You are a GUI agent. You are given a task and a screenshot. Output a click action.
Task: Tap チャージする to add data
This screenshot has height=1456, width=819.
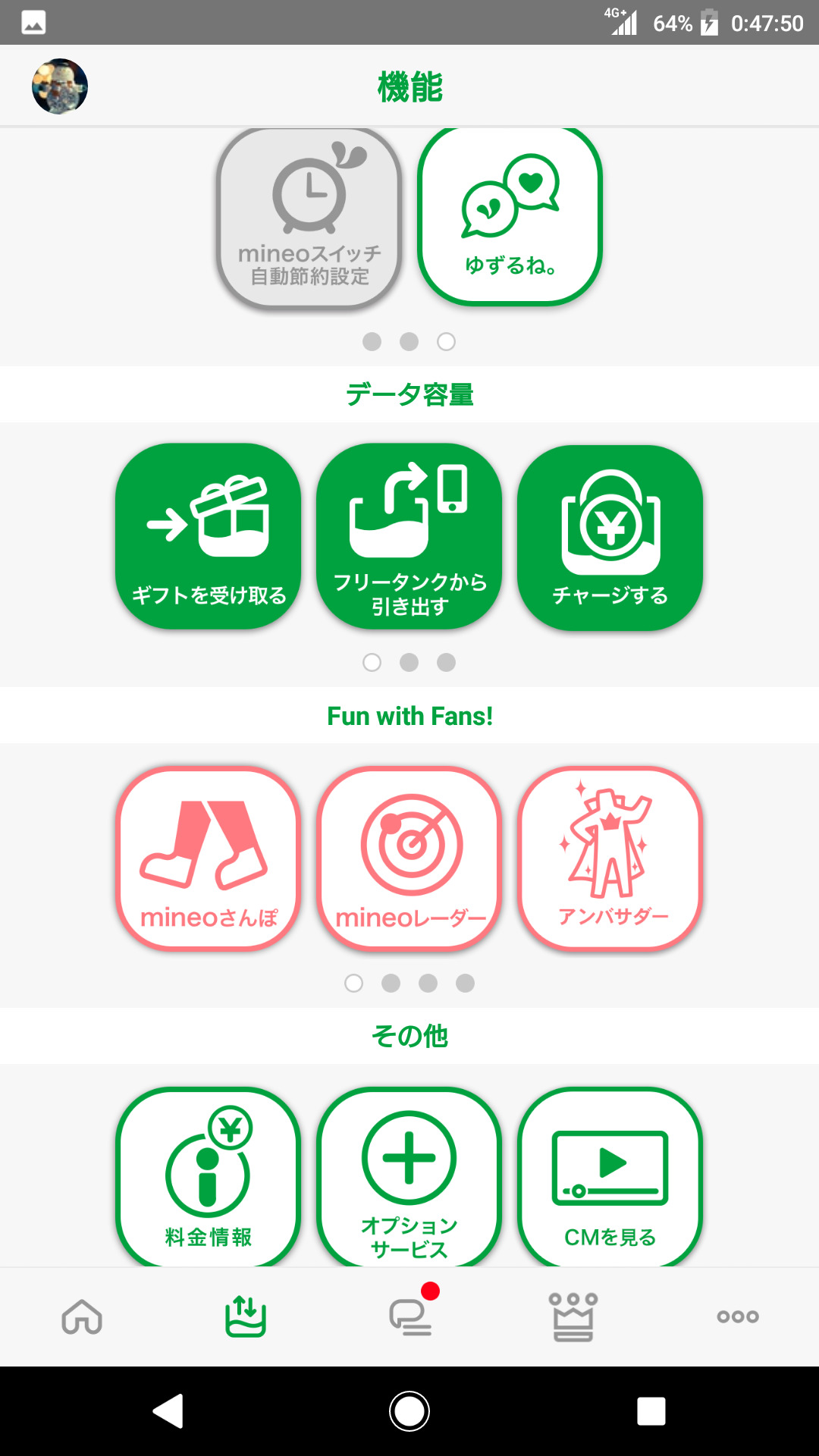click(610, 536)
